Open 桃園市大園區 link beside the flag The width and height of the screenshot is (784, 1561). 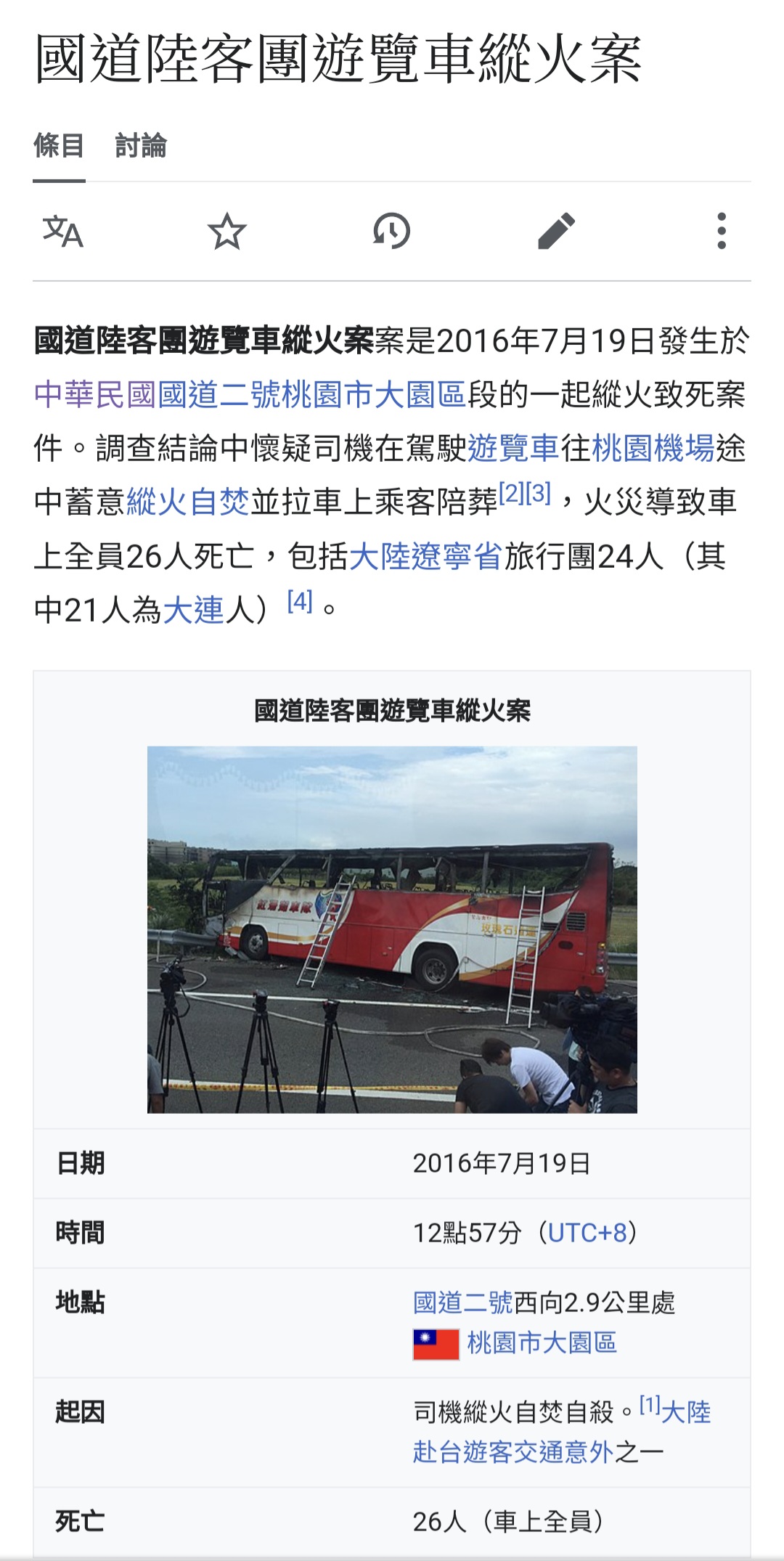coord(542,1343)
